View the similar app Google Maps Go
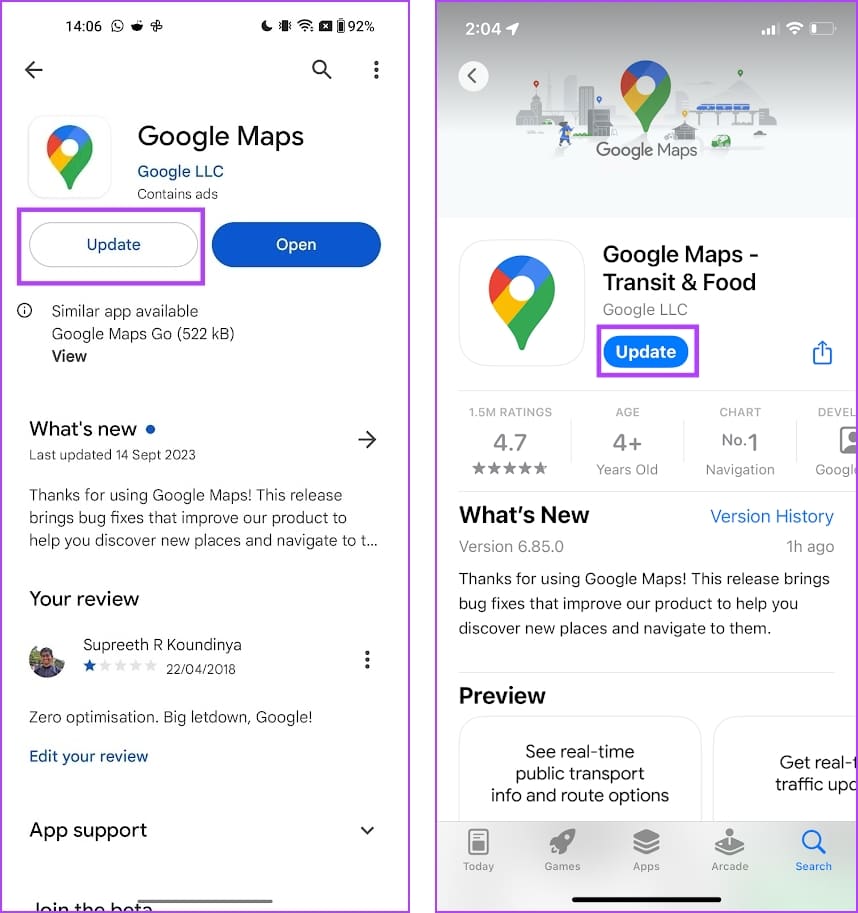 coord(69,356)
